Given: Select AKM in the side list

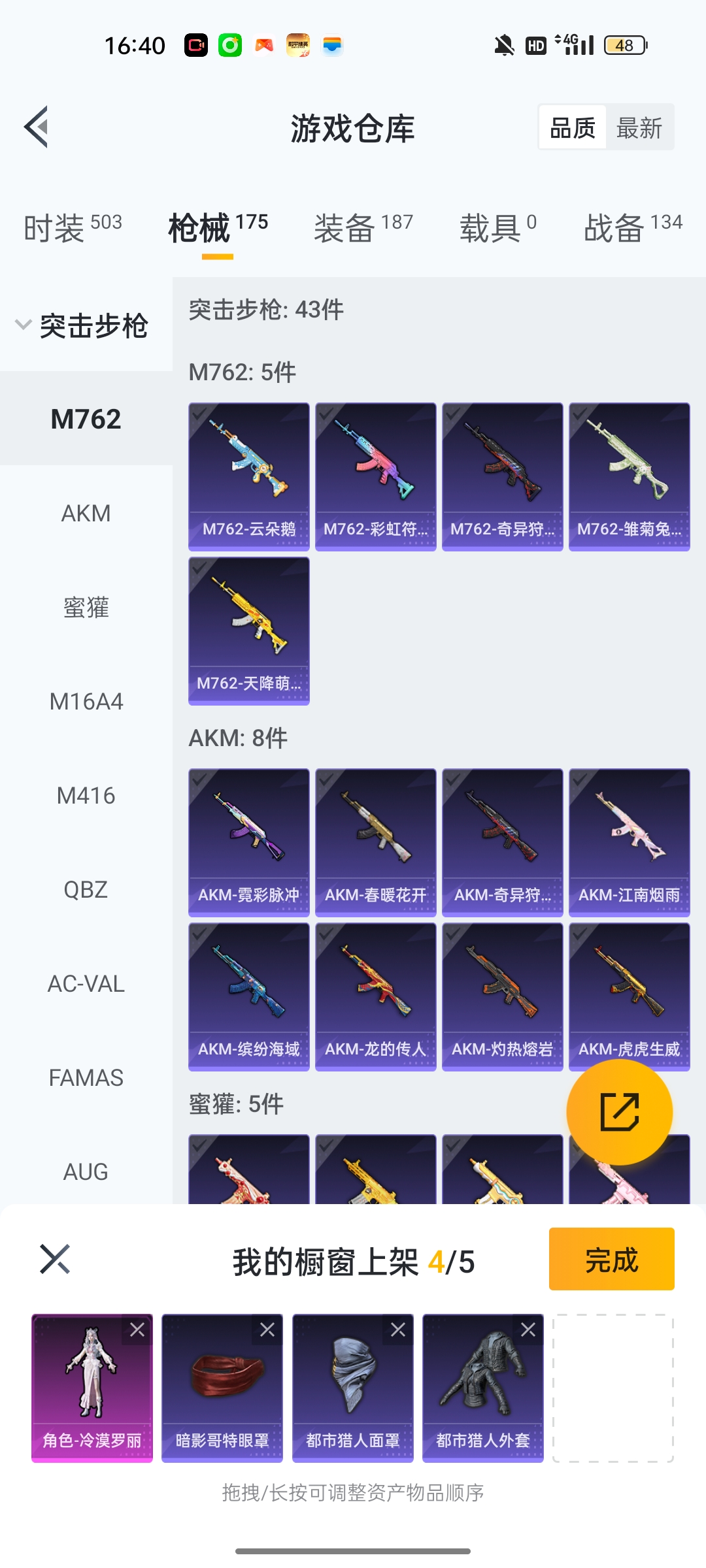Looking at the screenshot, I should [86, 514].
